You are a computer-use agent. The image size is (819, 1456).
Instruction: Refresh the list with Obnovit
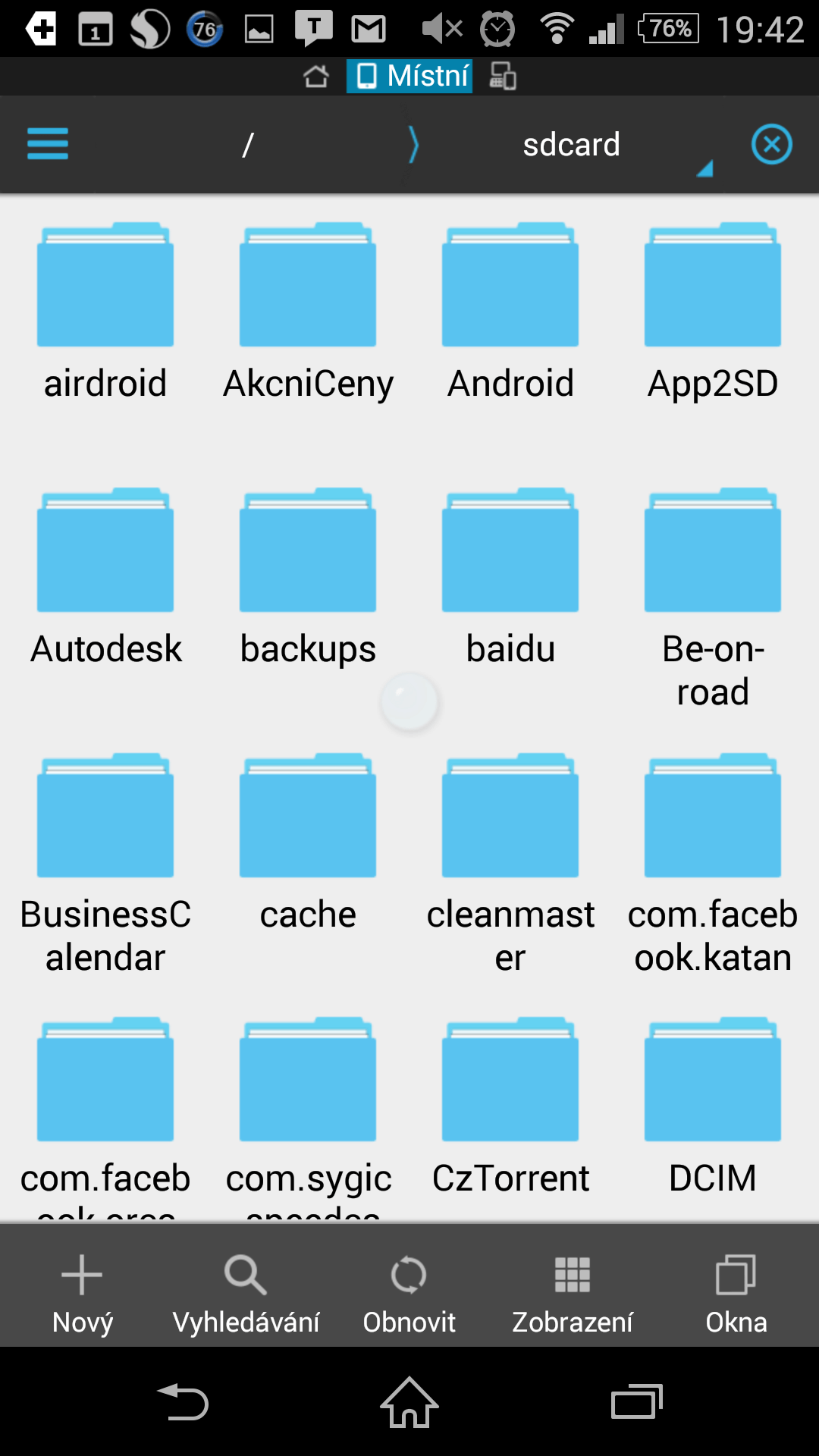click(x=409, y=1294)
